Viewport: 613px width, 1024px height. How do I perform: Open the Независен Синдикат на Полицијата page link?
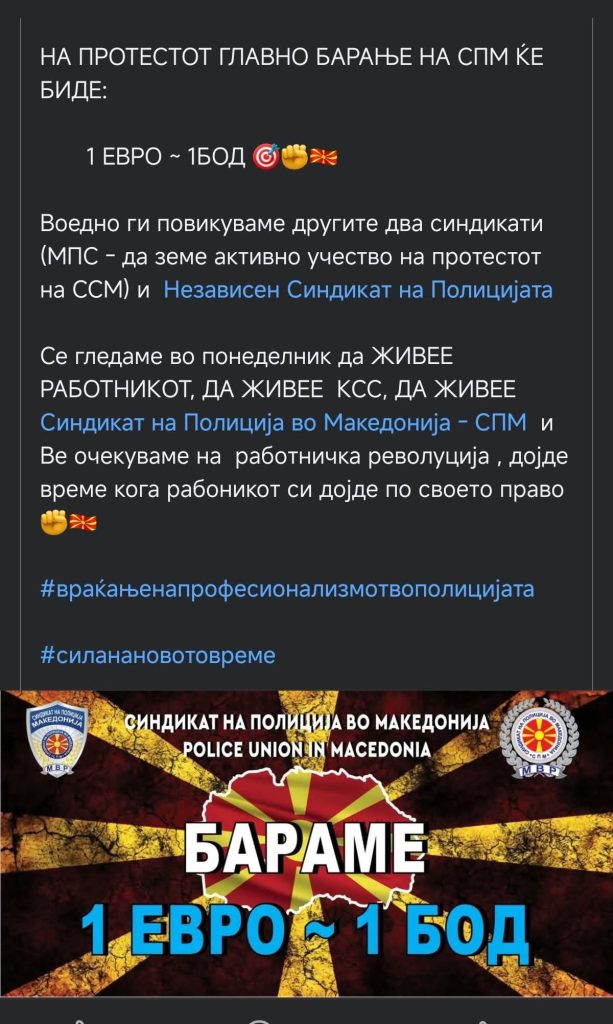(357, 290)
